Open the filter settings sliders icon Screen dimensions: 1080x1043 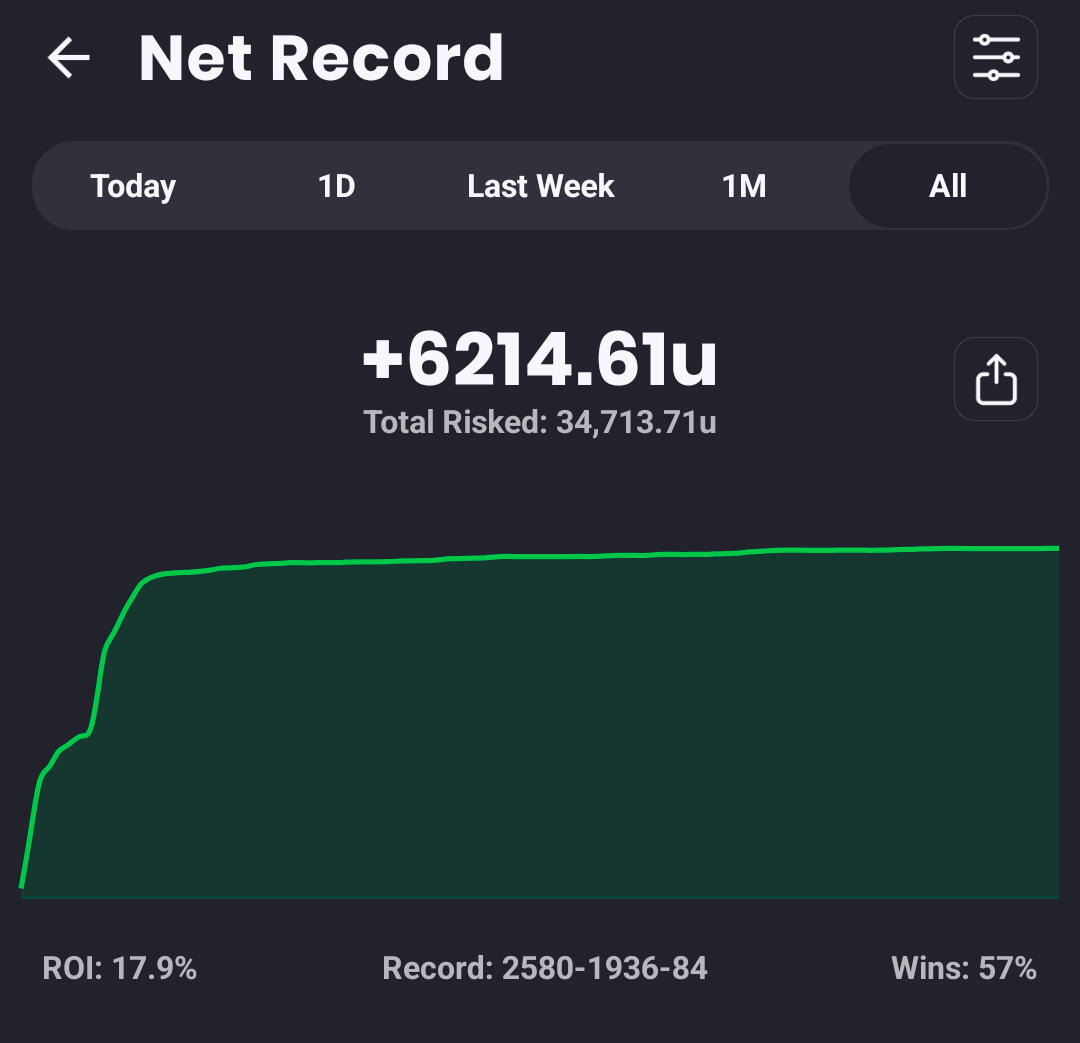(x=995, y=58)
